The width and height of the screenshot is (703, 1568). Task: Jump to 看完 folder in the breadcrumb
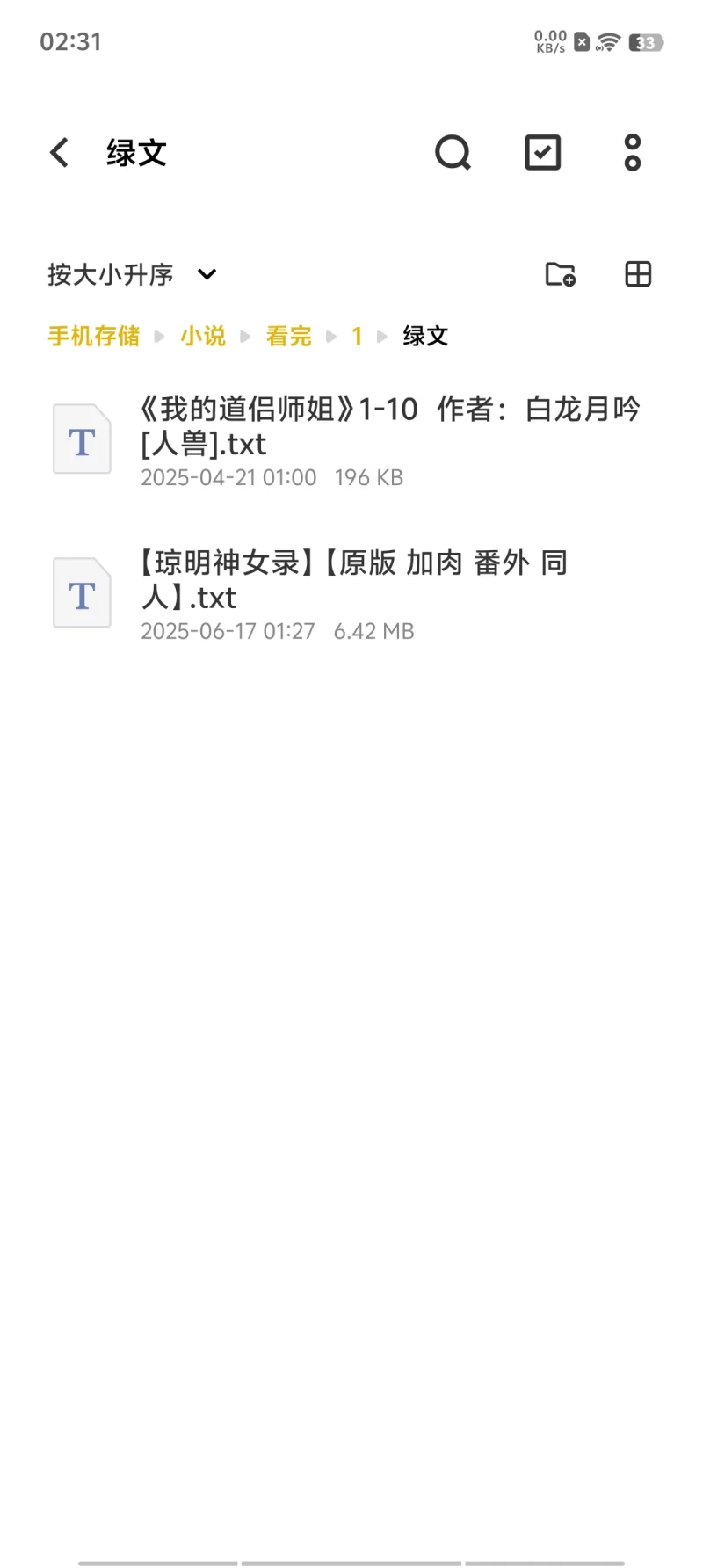[x=288, y=337]
